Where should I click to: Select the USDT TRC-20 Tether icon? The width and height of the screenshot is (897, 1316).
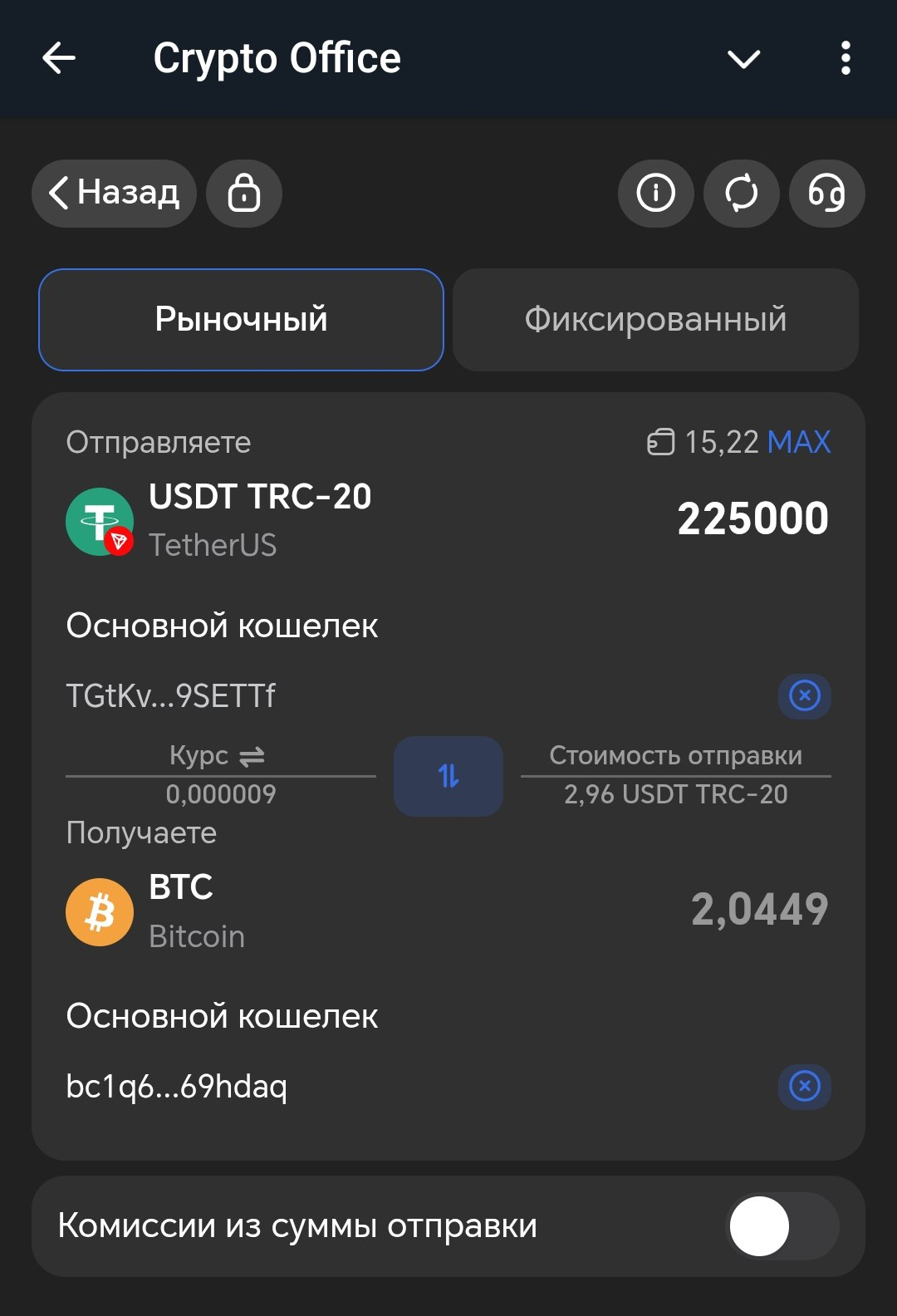point(99,520)
